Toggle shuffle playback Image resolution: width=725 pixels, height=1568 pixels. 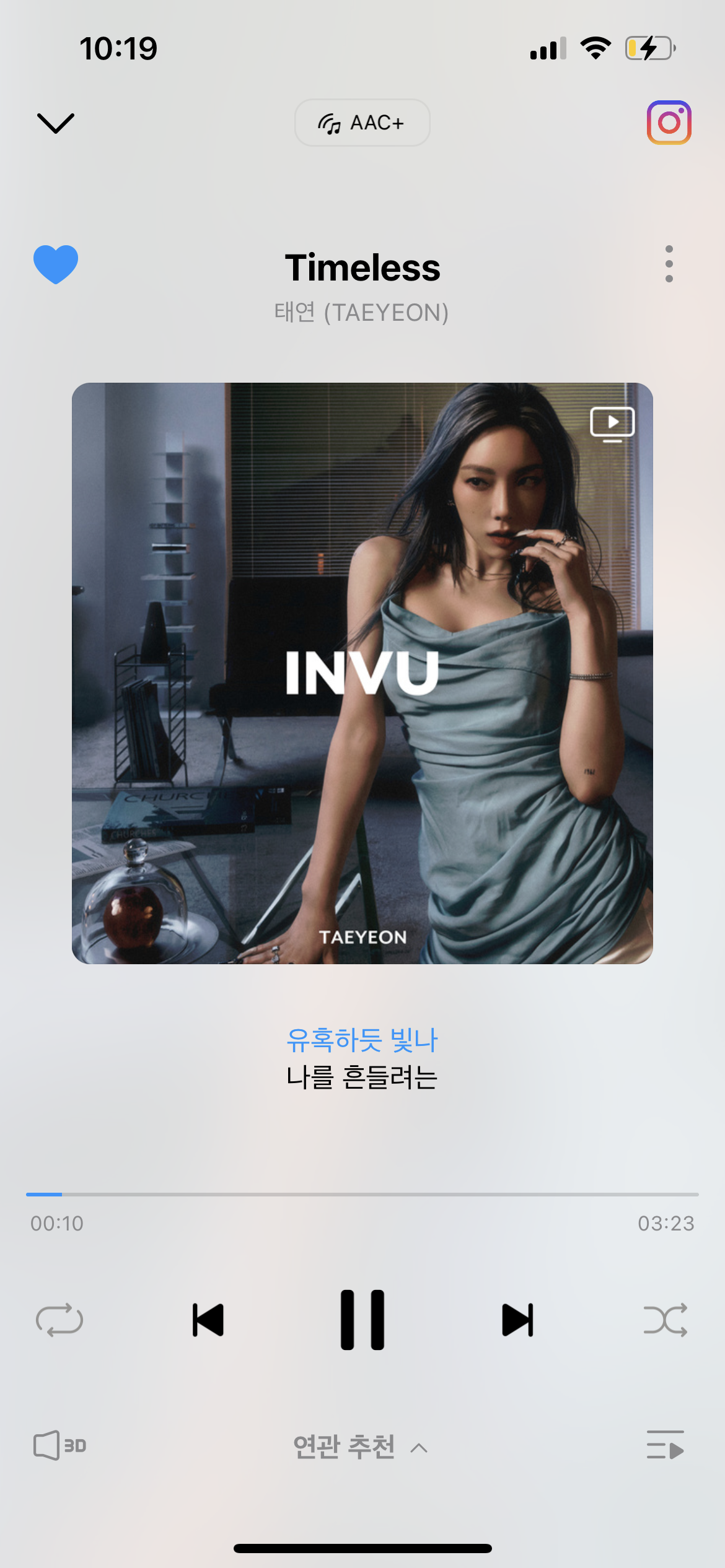click(x=666, y=1320)
